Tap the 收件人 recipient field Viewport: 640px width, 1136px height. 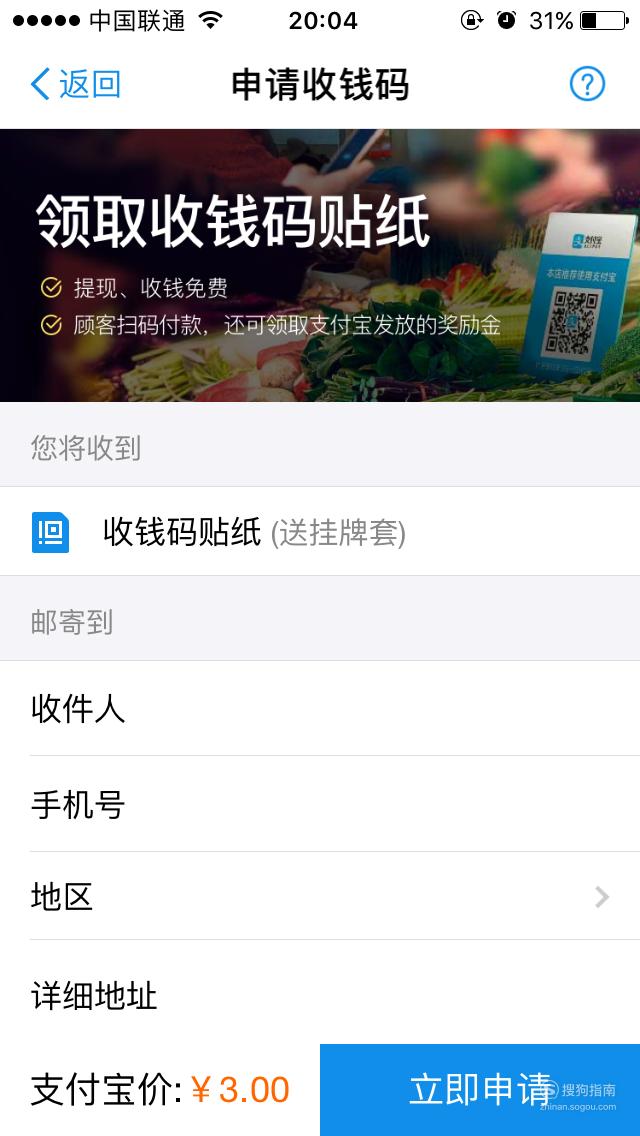point(320,709)
